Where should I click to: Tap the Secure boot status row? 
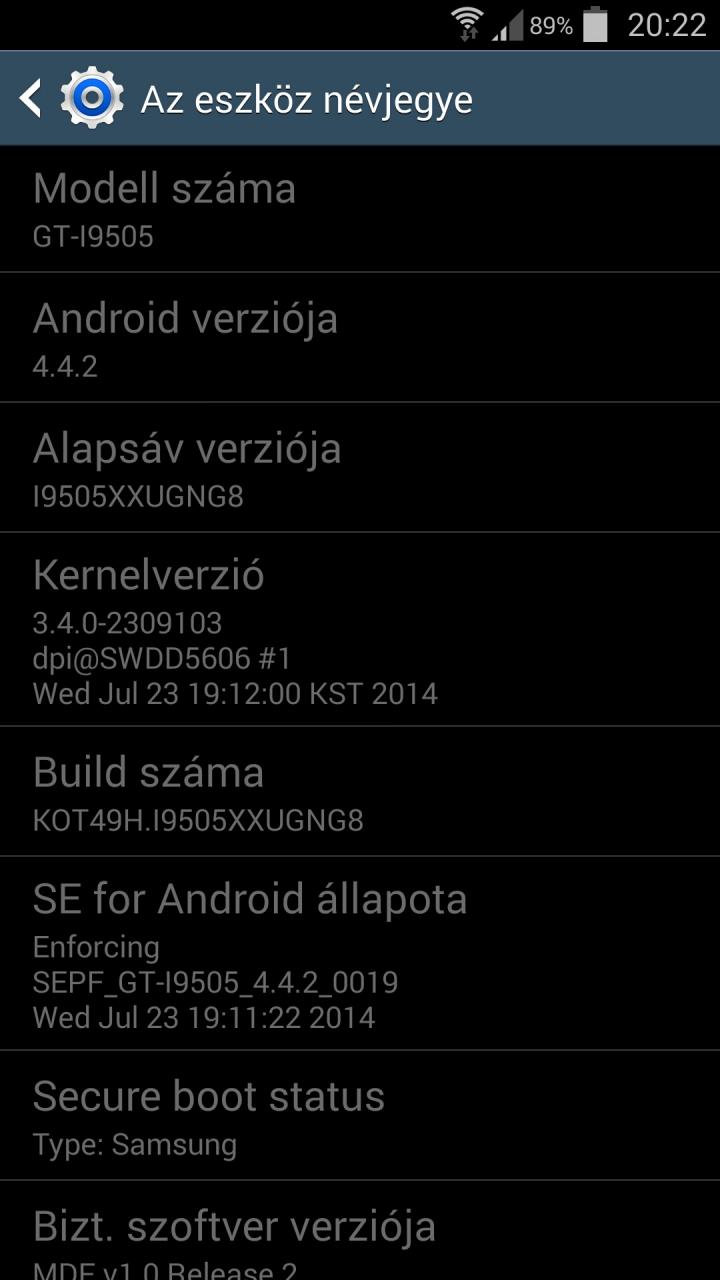(360, 1116)
